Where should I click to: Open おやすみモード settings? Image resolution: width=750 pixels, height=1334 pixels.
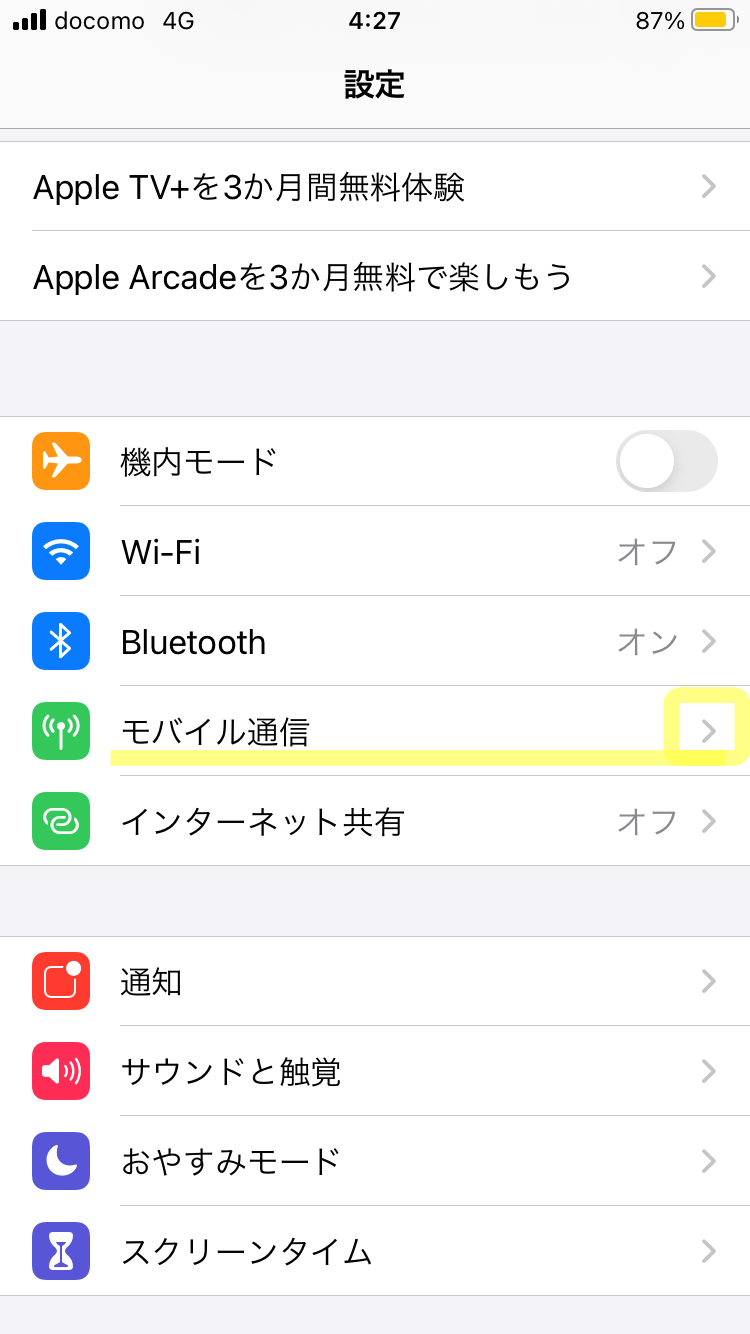click(x=375, y=1161)
